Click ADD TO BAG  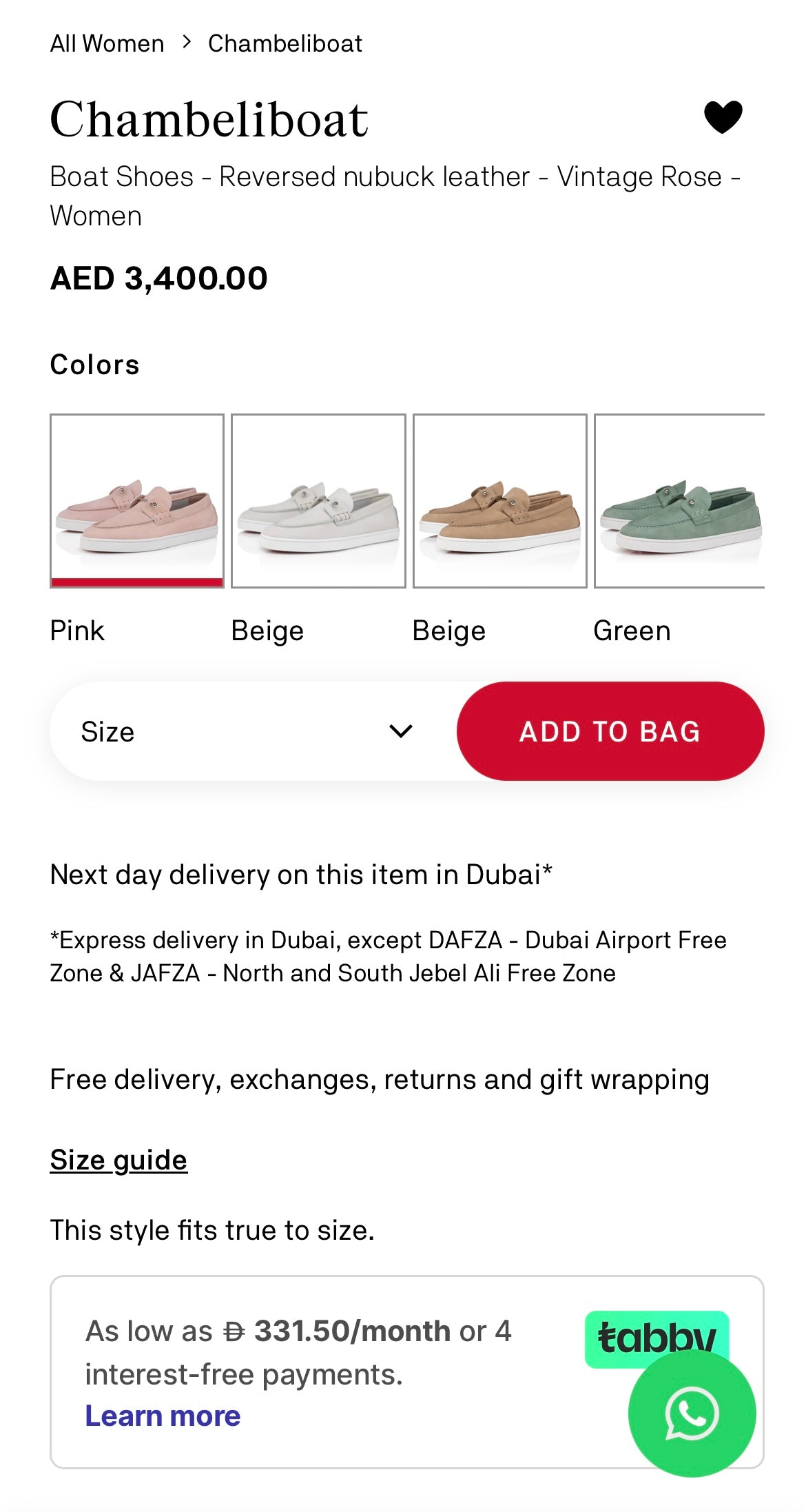point(609,731)
